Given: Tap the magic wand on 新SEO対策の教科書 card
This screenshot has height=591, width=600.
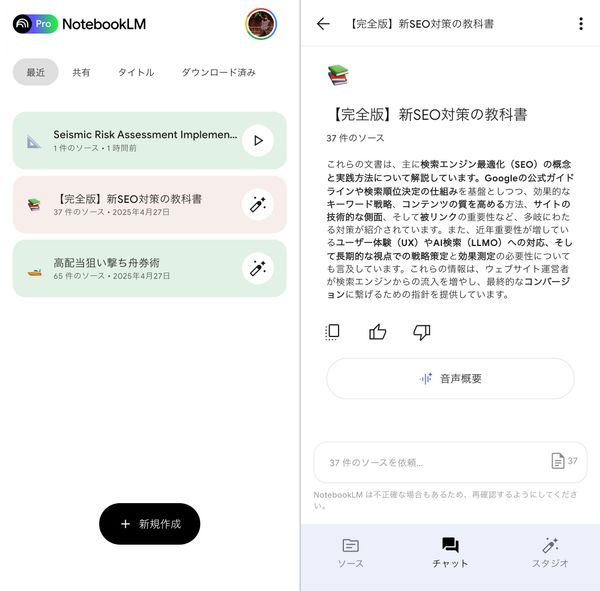Looking at the screenshot, I should click(258, 204).
